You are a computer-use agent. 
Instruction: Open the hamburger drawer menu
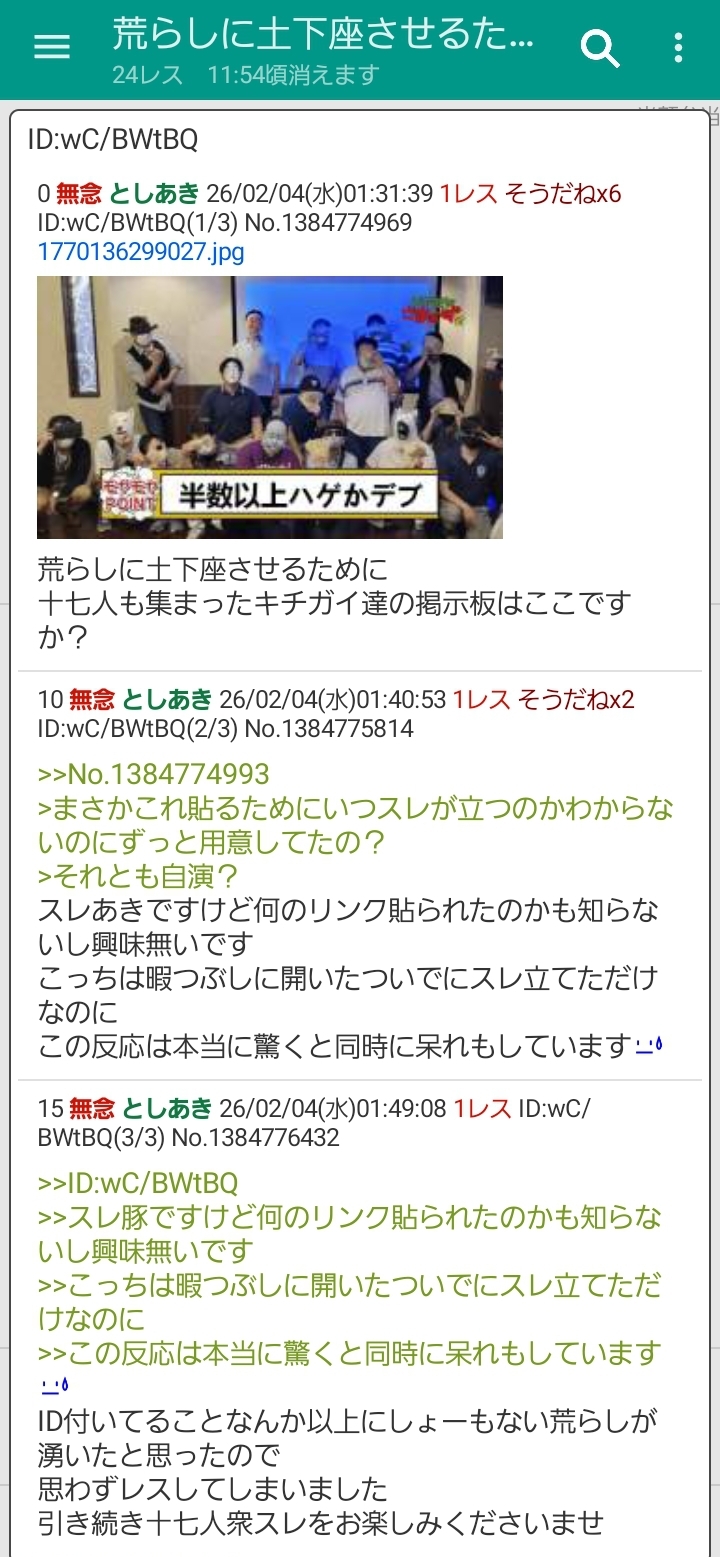52,47
